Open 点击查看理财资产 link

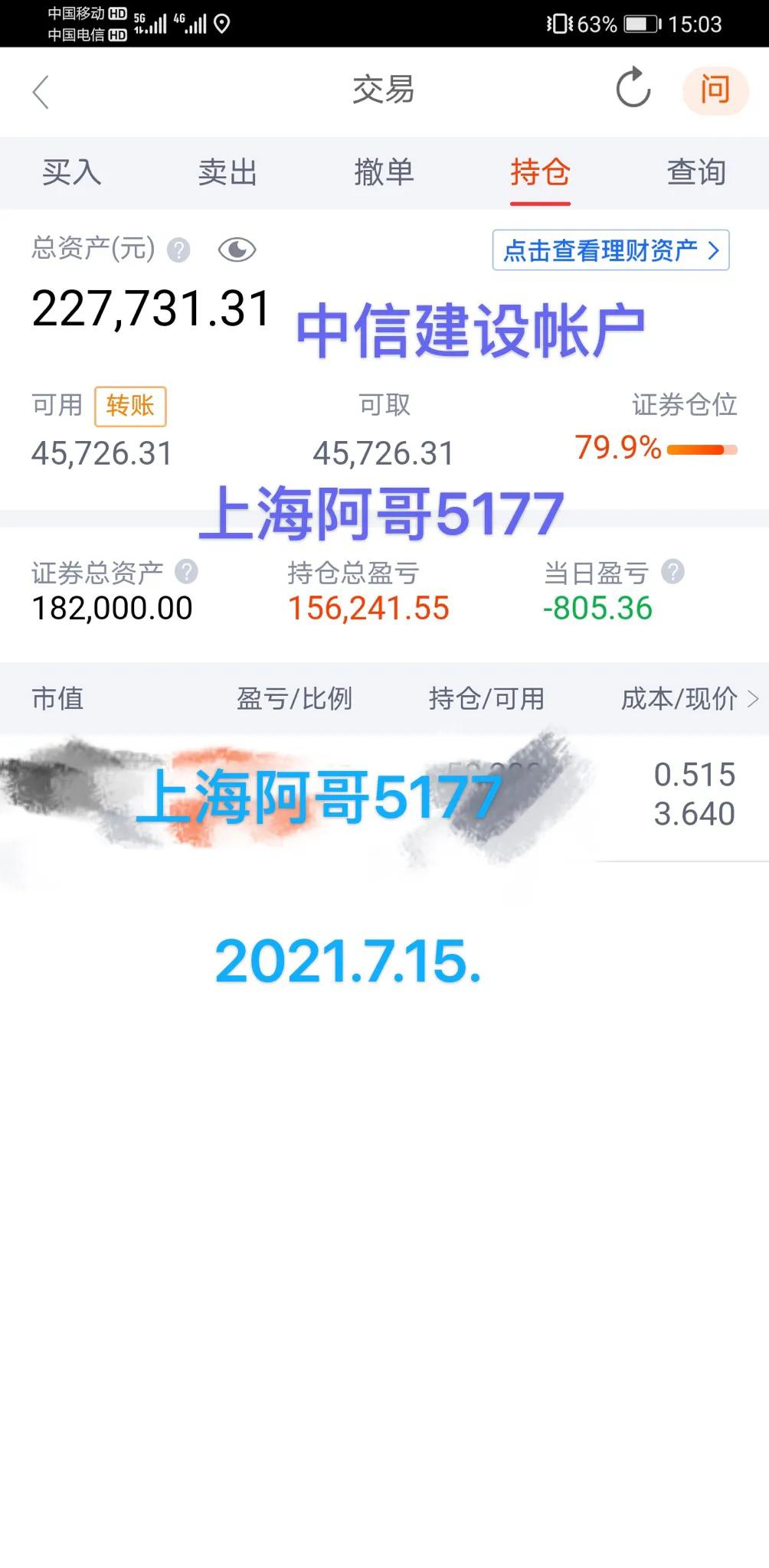[610, 250]
